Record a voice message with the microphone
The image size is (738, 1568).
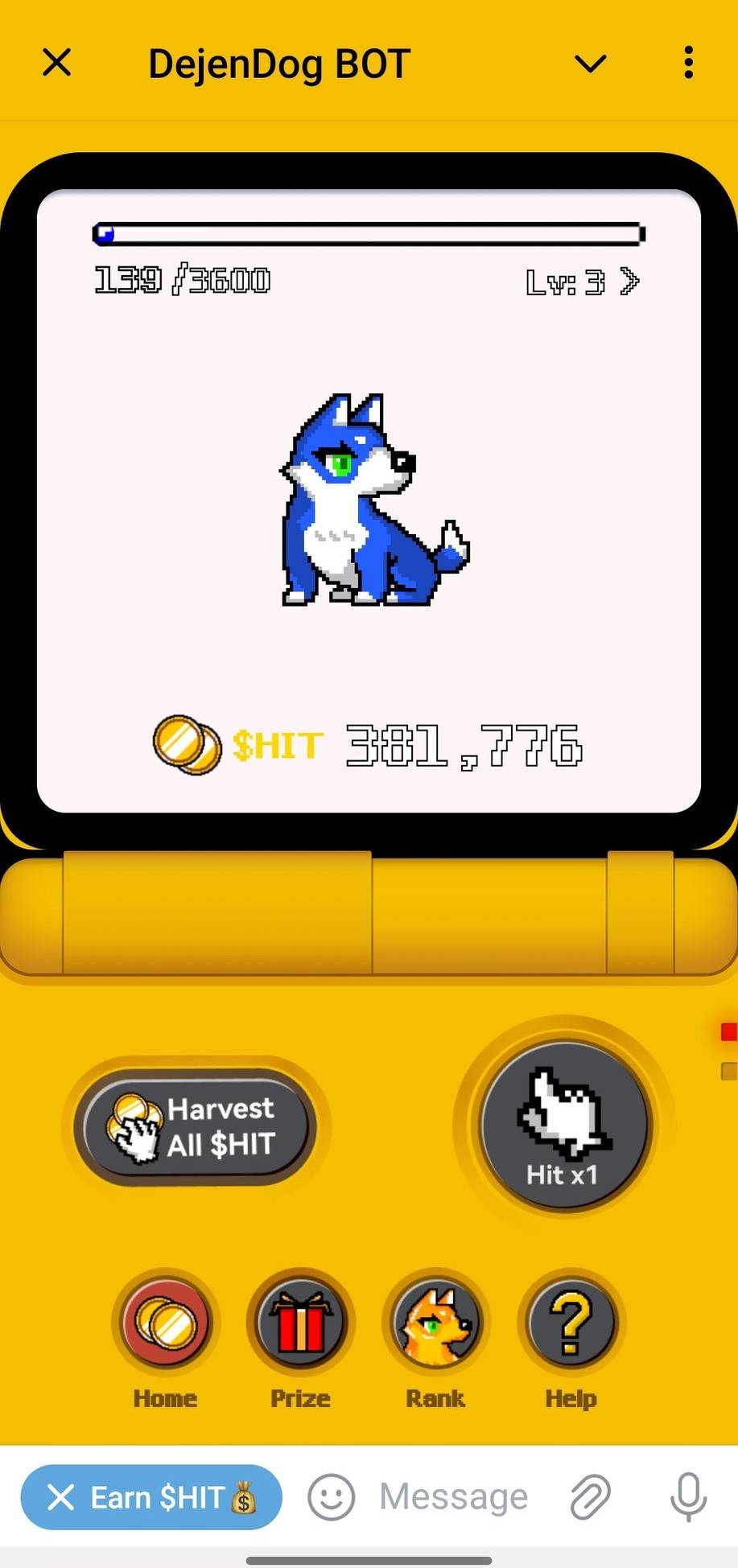688,1497
